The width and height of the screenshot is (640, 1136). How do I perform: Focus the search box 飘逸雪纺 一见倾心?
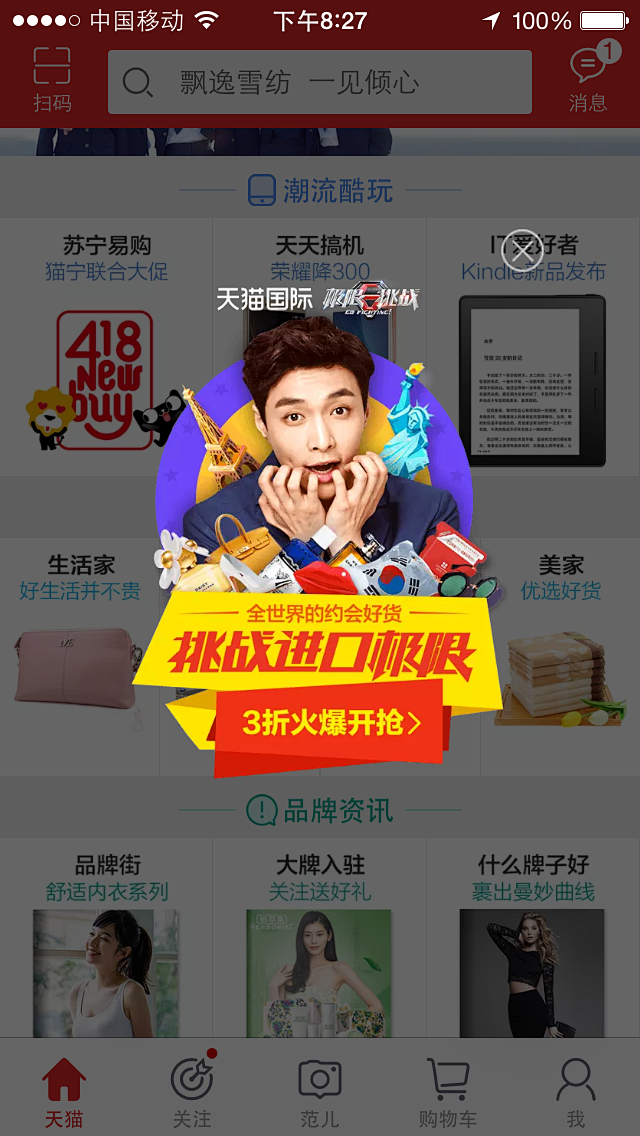click(x=320, y=82)
